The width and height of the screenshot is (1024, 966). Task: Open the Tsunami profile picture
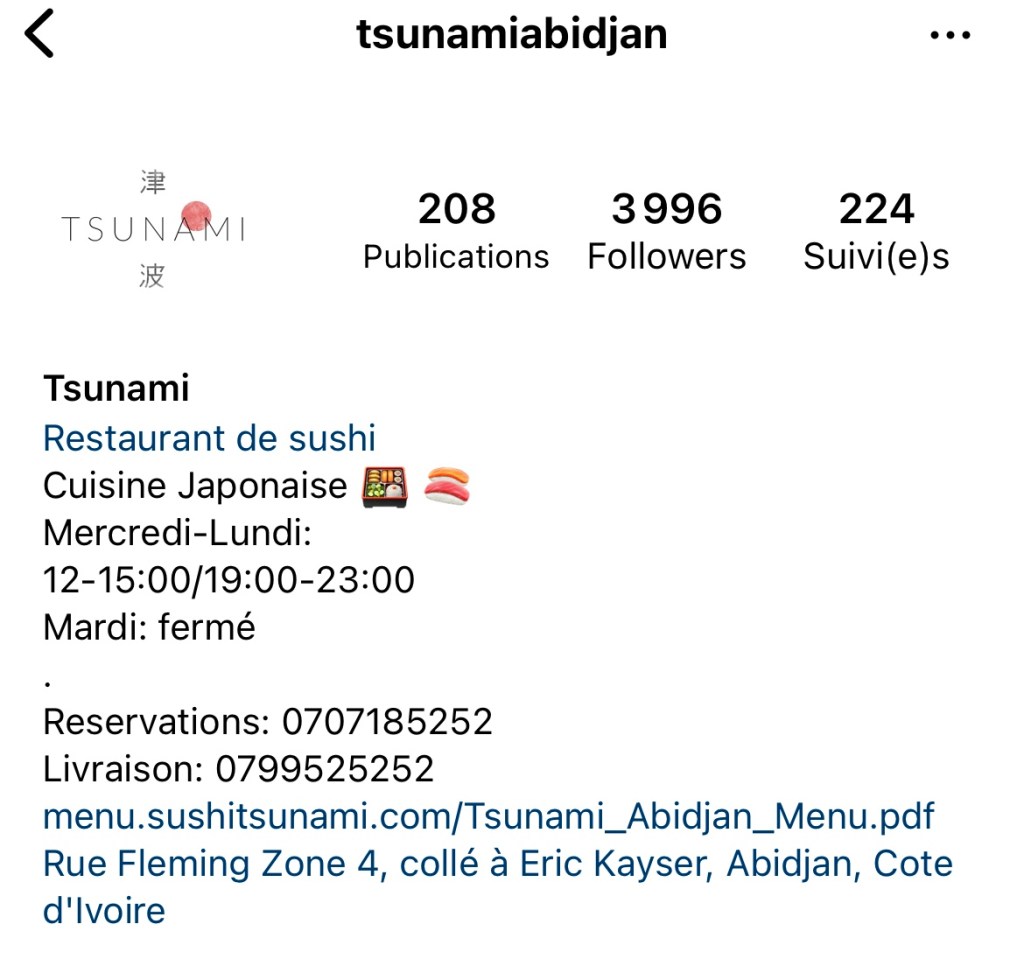click(x=153, y=230)
